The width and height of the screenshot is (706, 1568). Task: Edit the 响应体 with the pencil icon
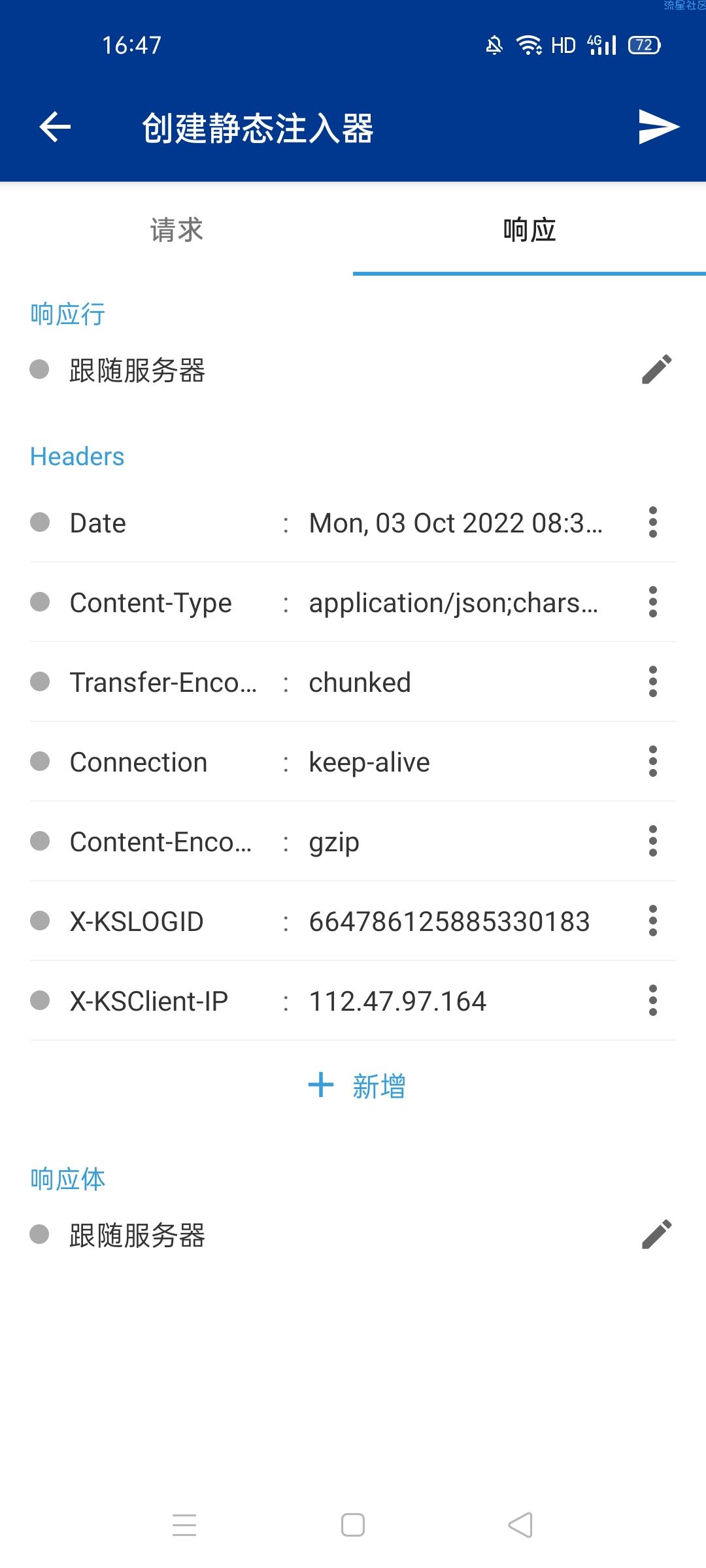coord(656,1235)
